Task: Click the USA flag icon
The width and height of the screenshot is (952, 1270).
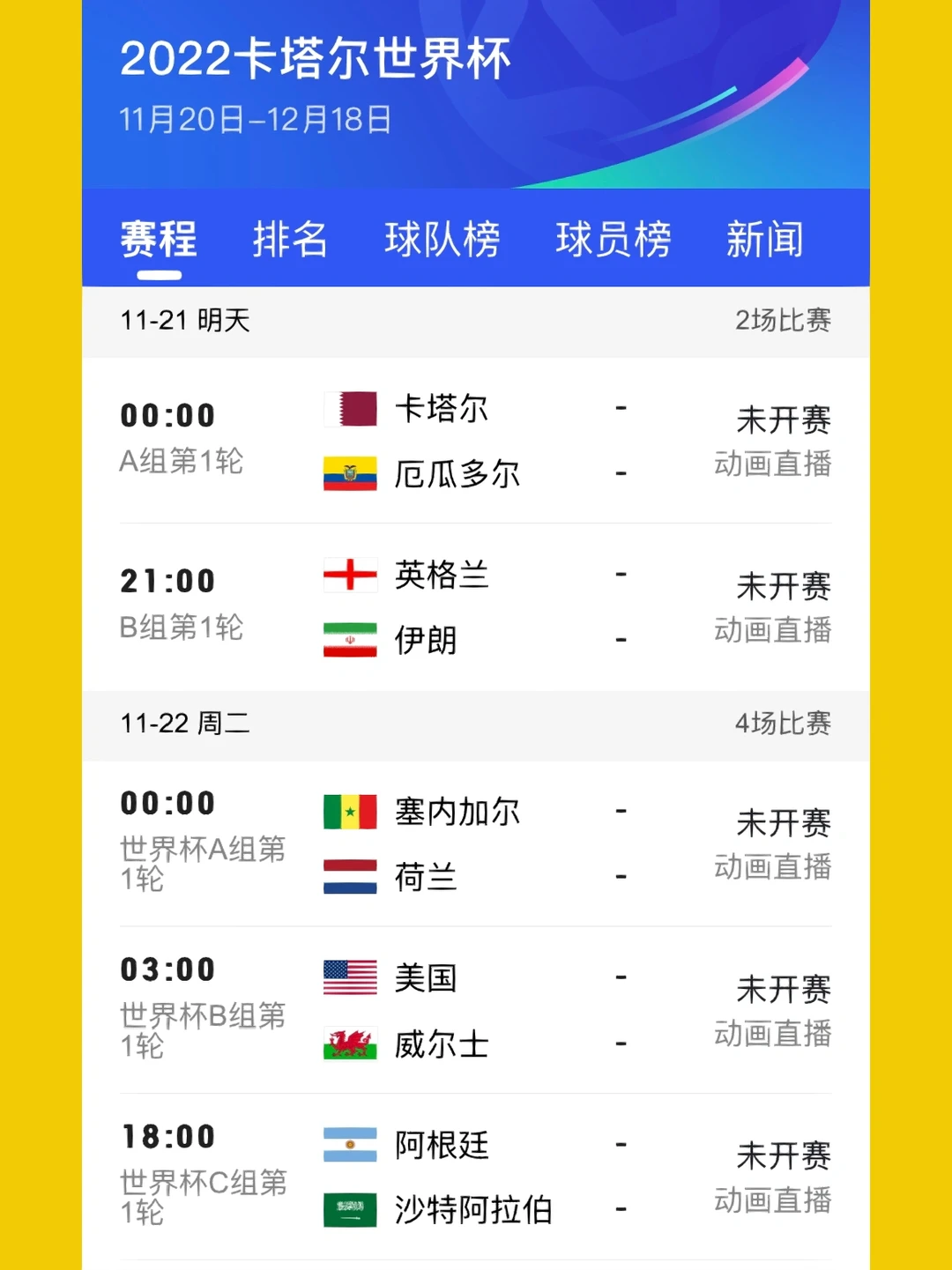Action: click(350, 978)
